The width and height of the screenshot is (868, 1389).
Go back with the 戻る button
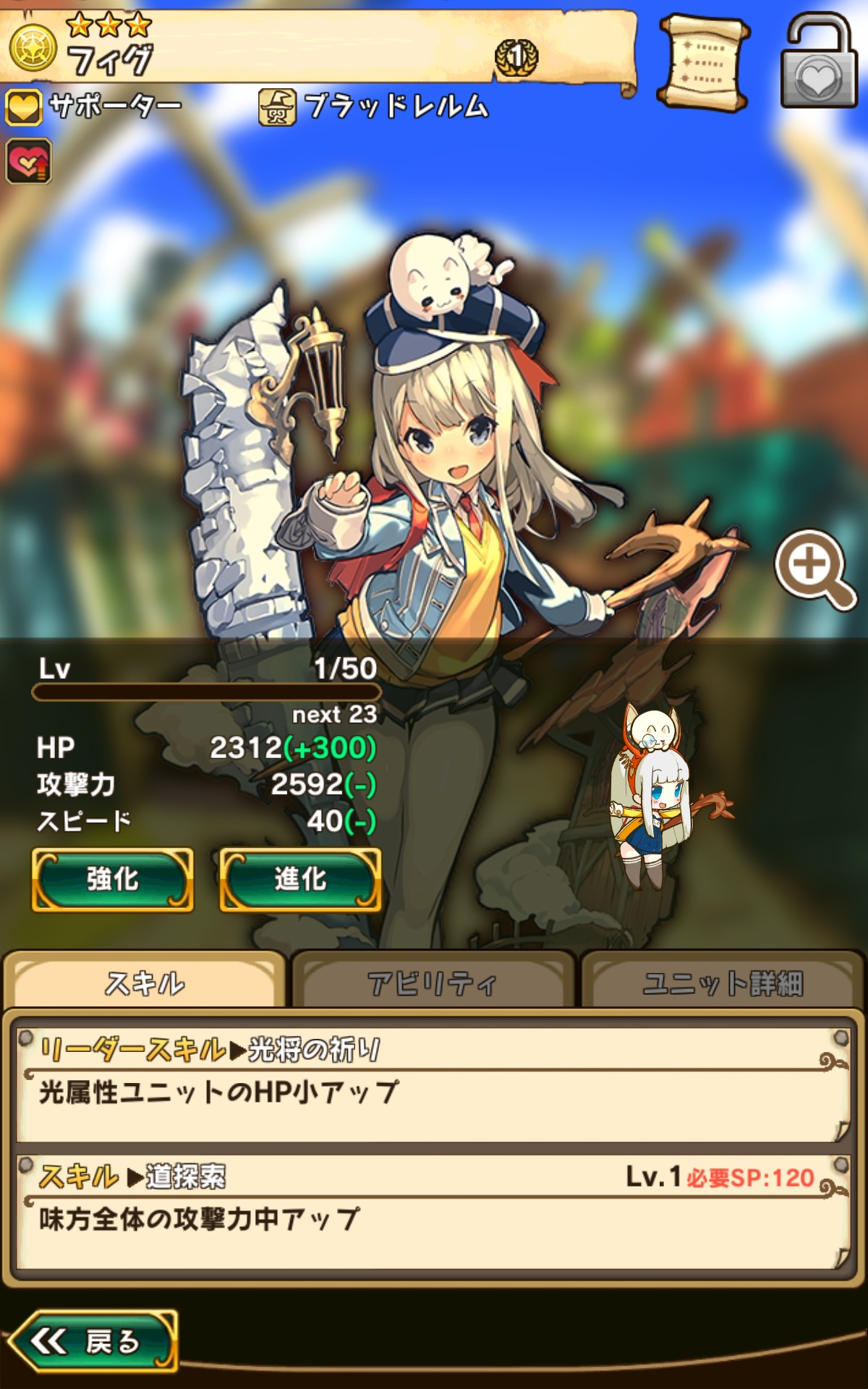click(94, 1342)
